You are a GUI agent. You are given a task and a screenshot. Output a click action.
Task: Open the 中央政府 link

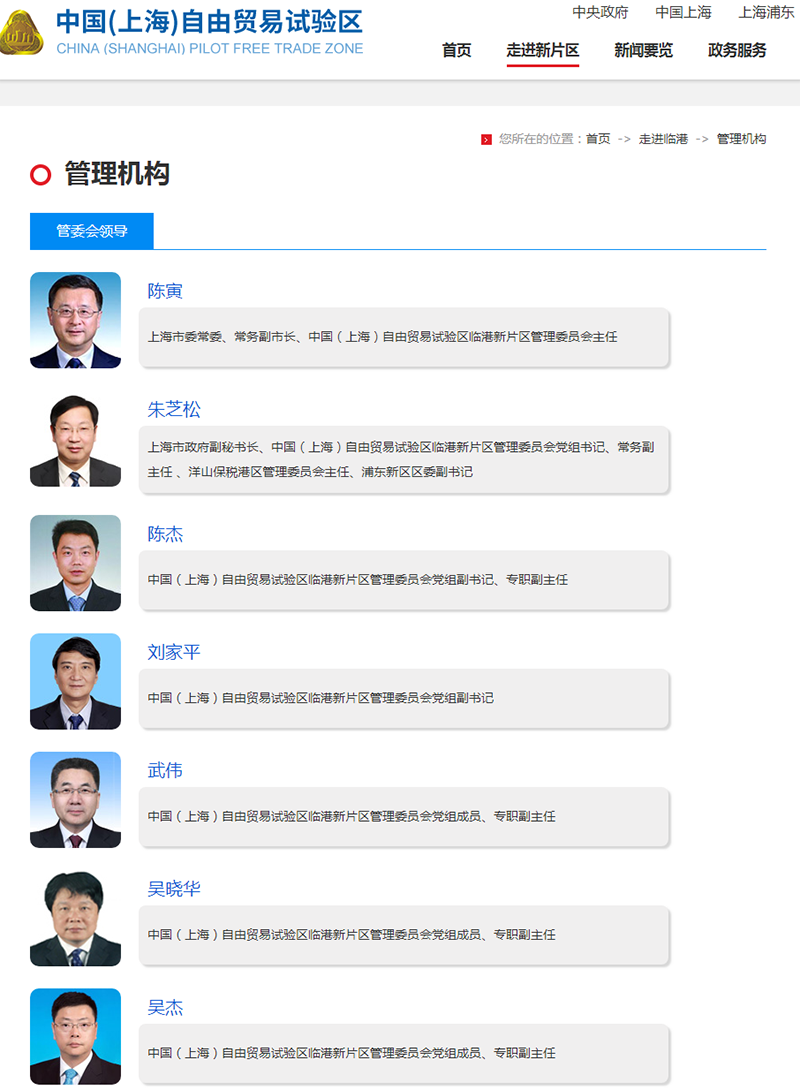click(x=600, y=12)
